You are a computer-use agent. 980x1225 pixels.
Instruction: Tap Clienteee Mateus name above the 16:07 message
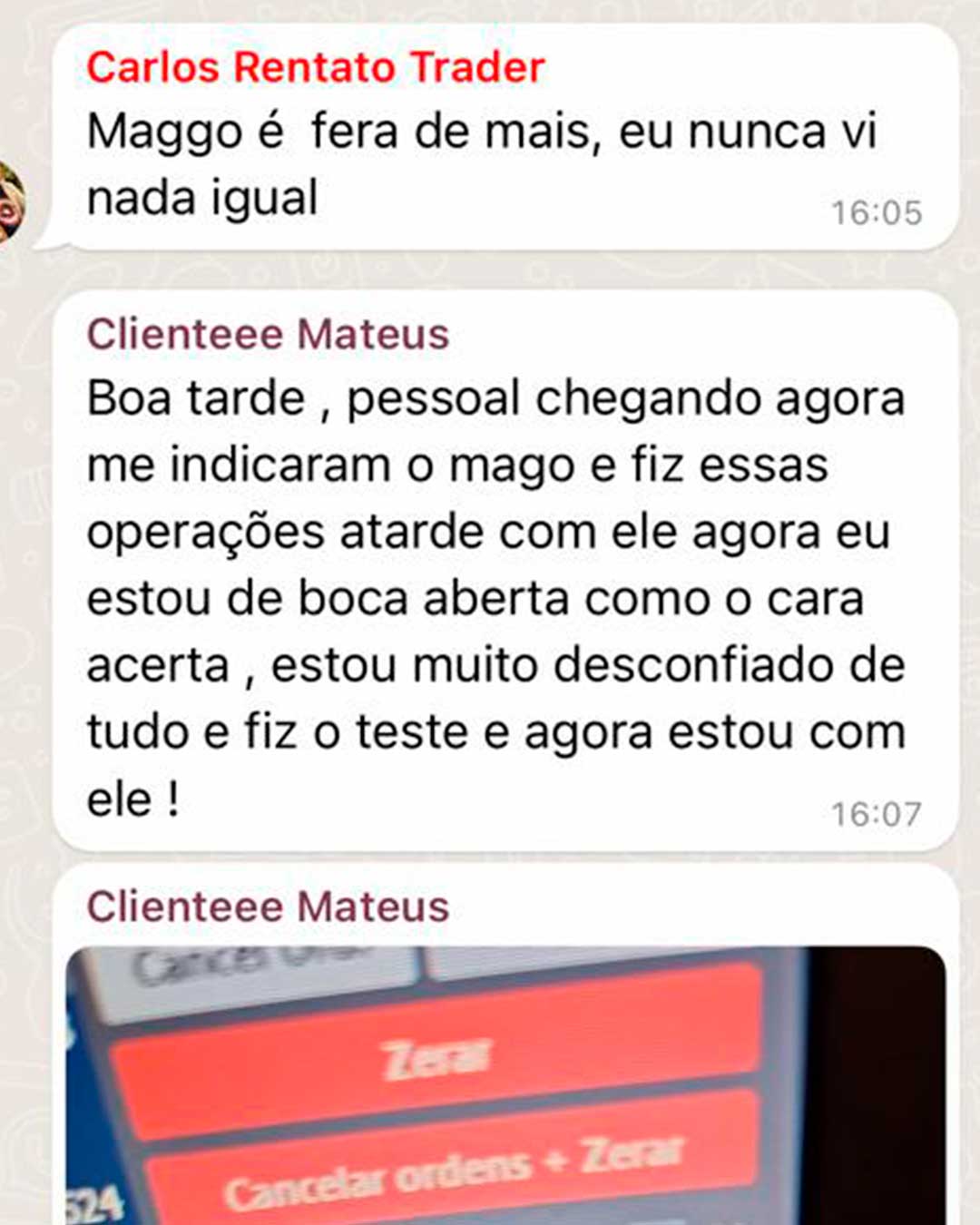(268, 335)
